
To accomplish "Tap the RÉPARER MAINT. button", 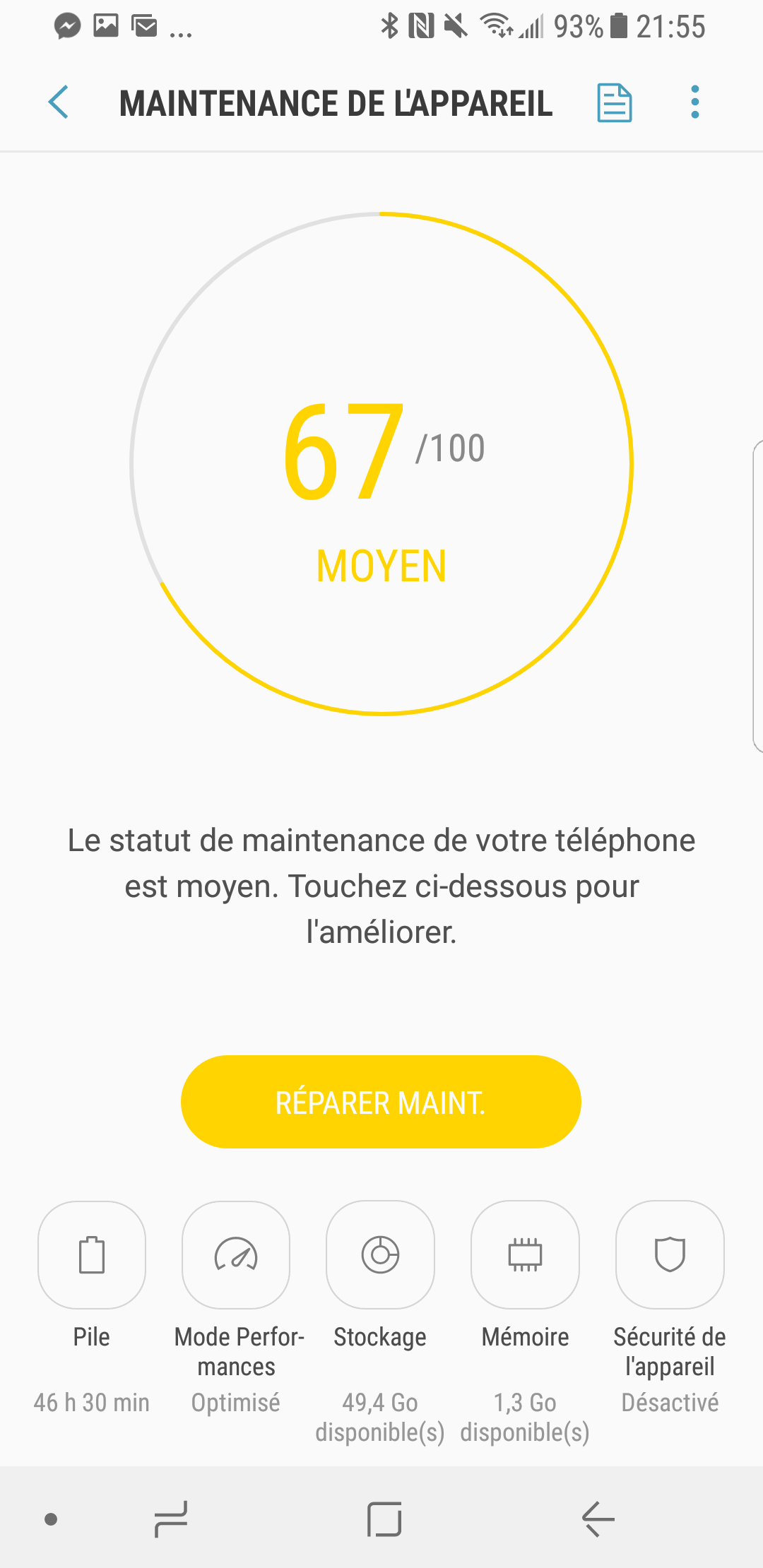I will pyautogui.click(x=381, y=1102).
